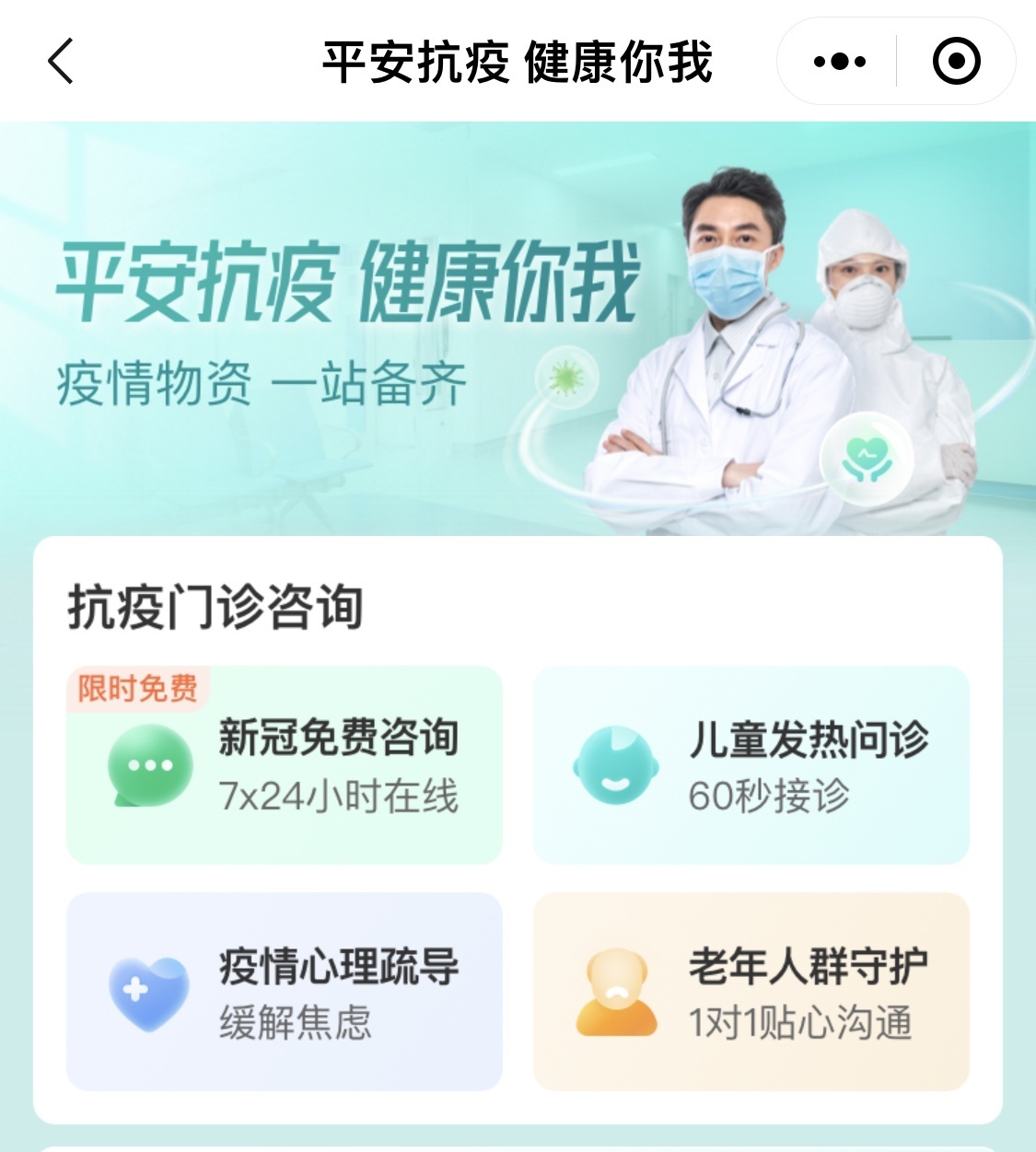Choose 老年人群守护 card
Screen dimensions: 1036x1152
pos(751,992)
